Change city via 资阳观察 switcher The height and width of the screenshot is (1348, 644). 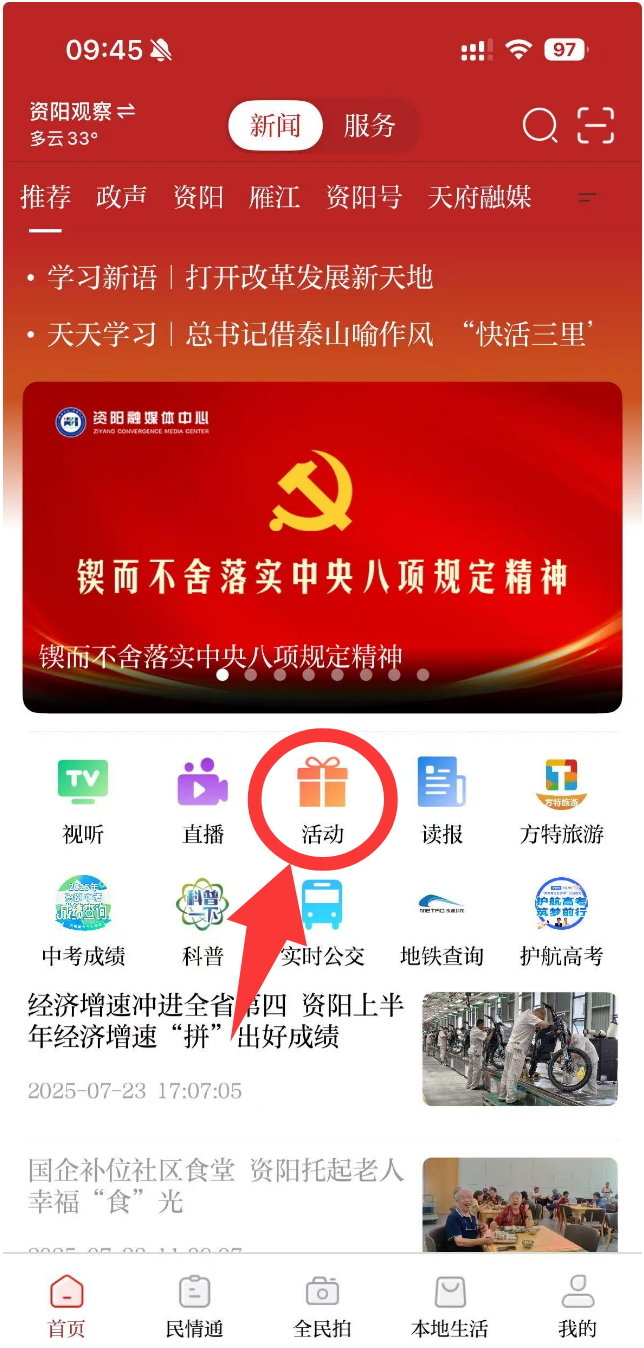point(82,111)
